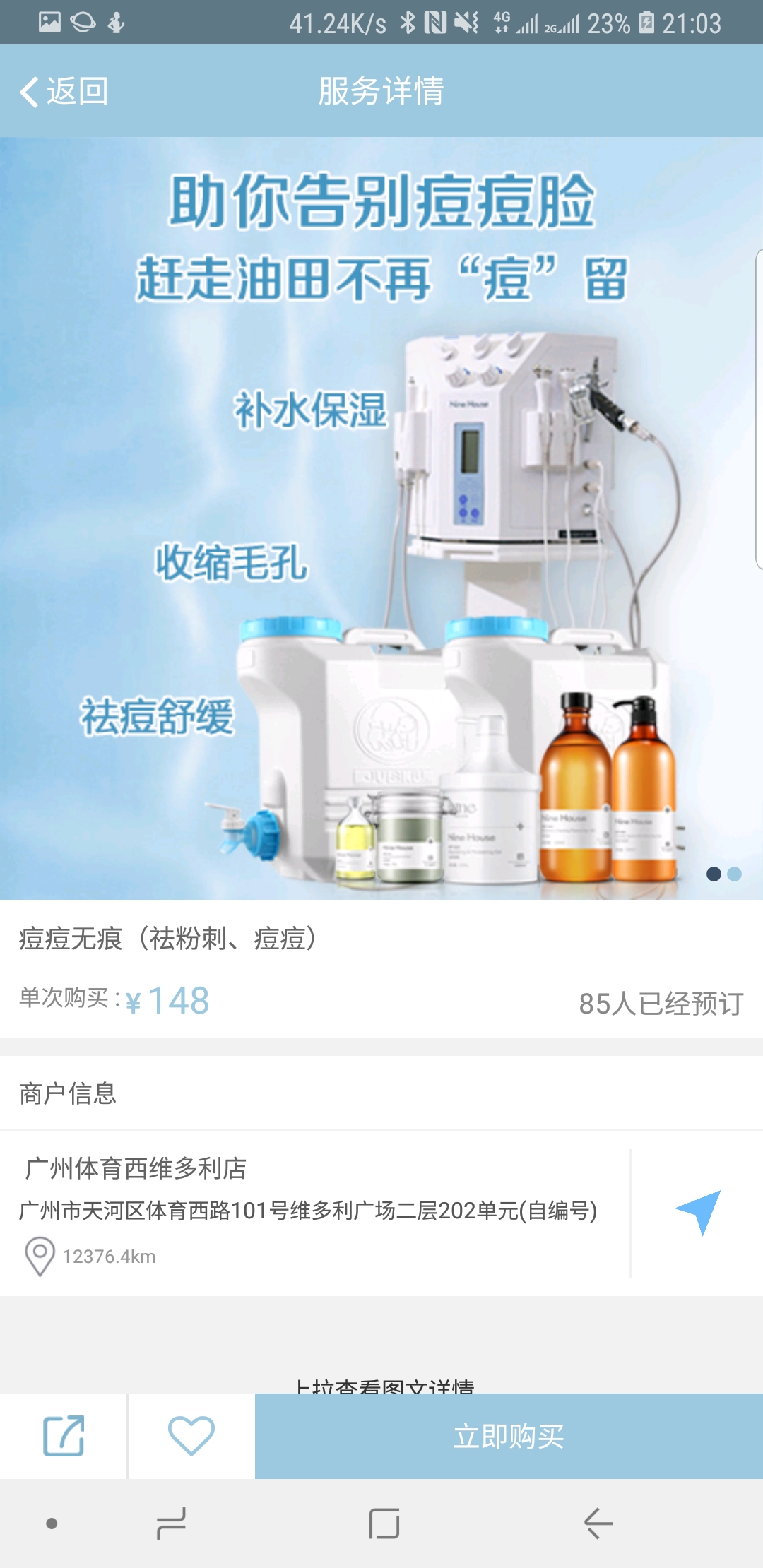Share this service via share icon
Screen dimensions: 763x1568
click(x=64, y=1436)
